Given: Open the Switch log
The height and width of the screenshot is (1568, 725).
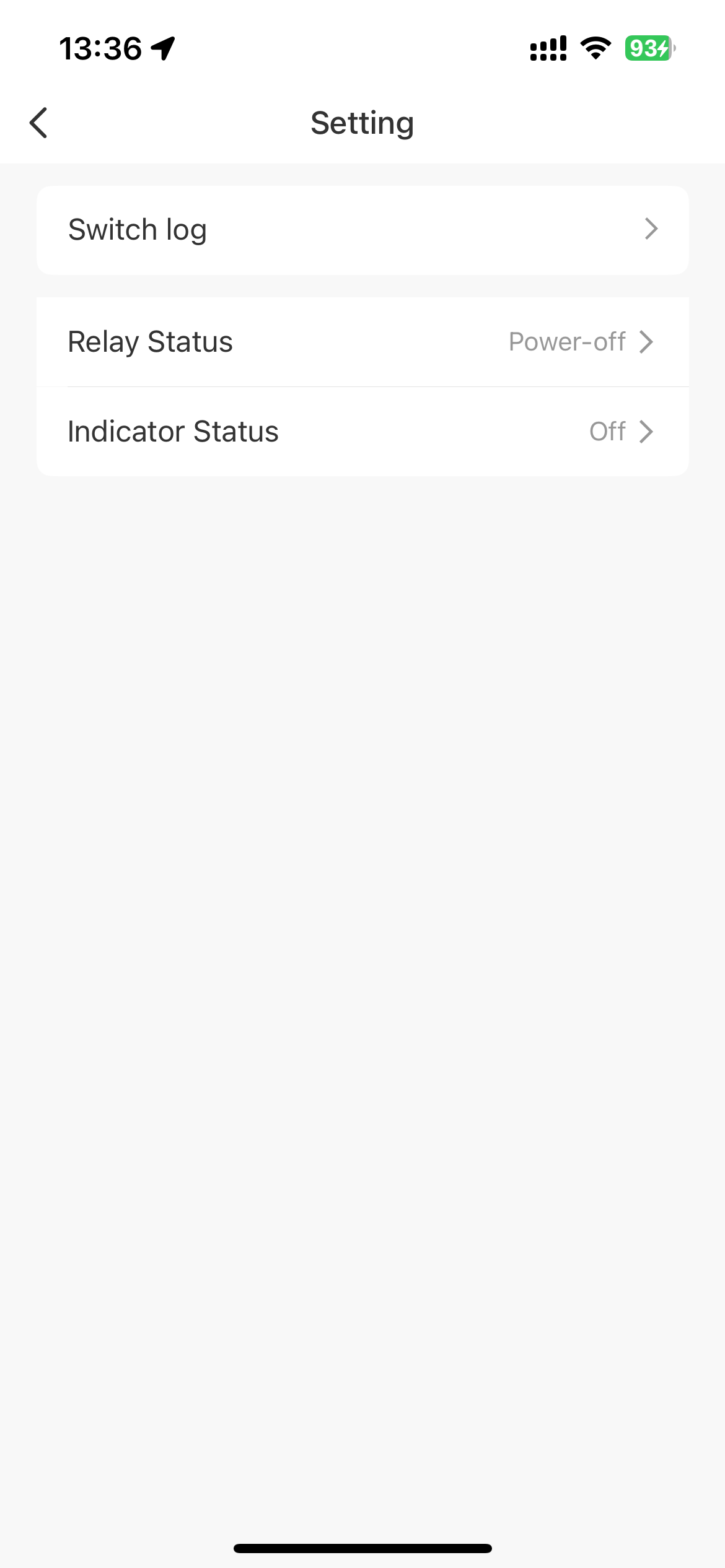Looking at the screenshot, I should pyautogui.click(x=362, y=230).
